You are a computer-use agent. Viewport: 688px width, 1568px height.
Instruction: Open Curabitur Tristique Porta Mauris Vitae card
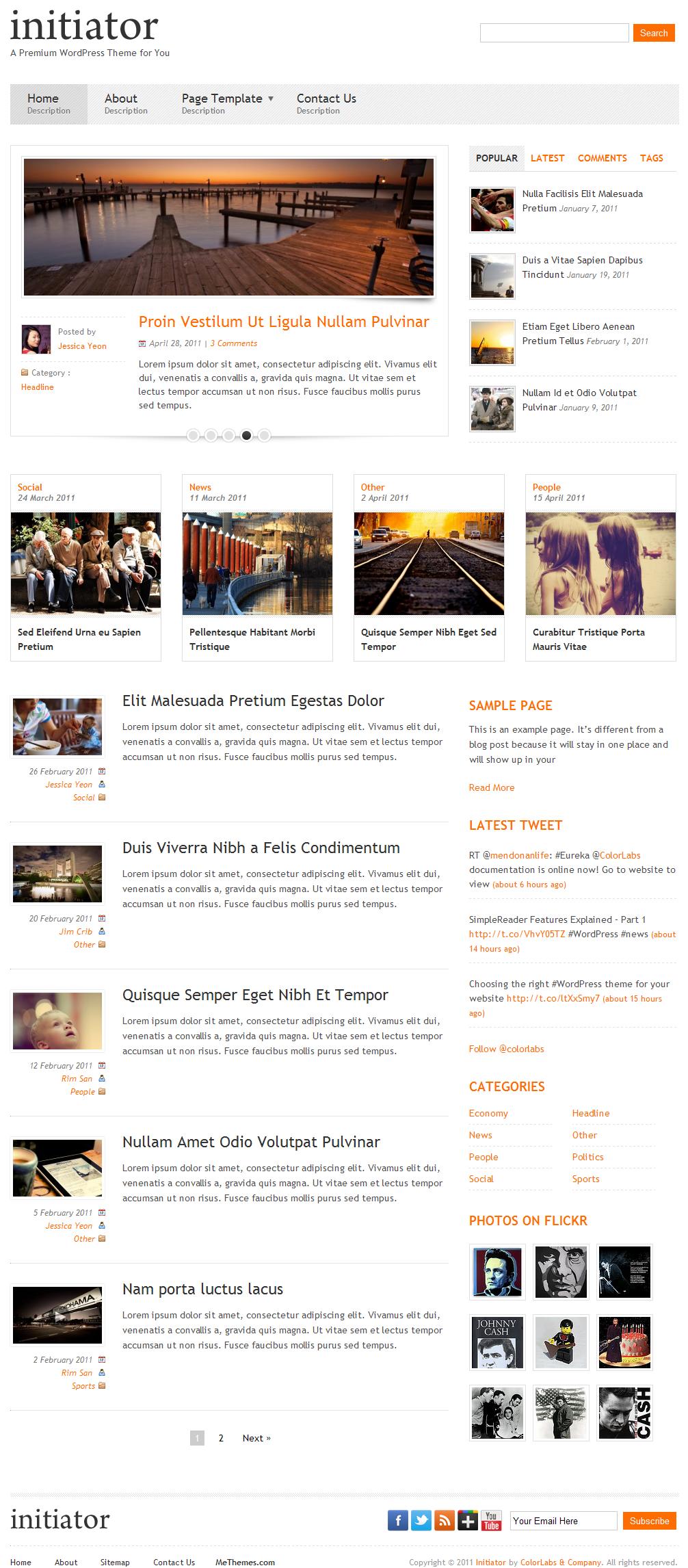[600, 568]
